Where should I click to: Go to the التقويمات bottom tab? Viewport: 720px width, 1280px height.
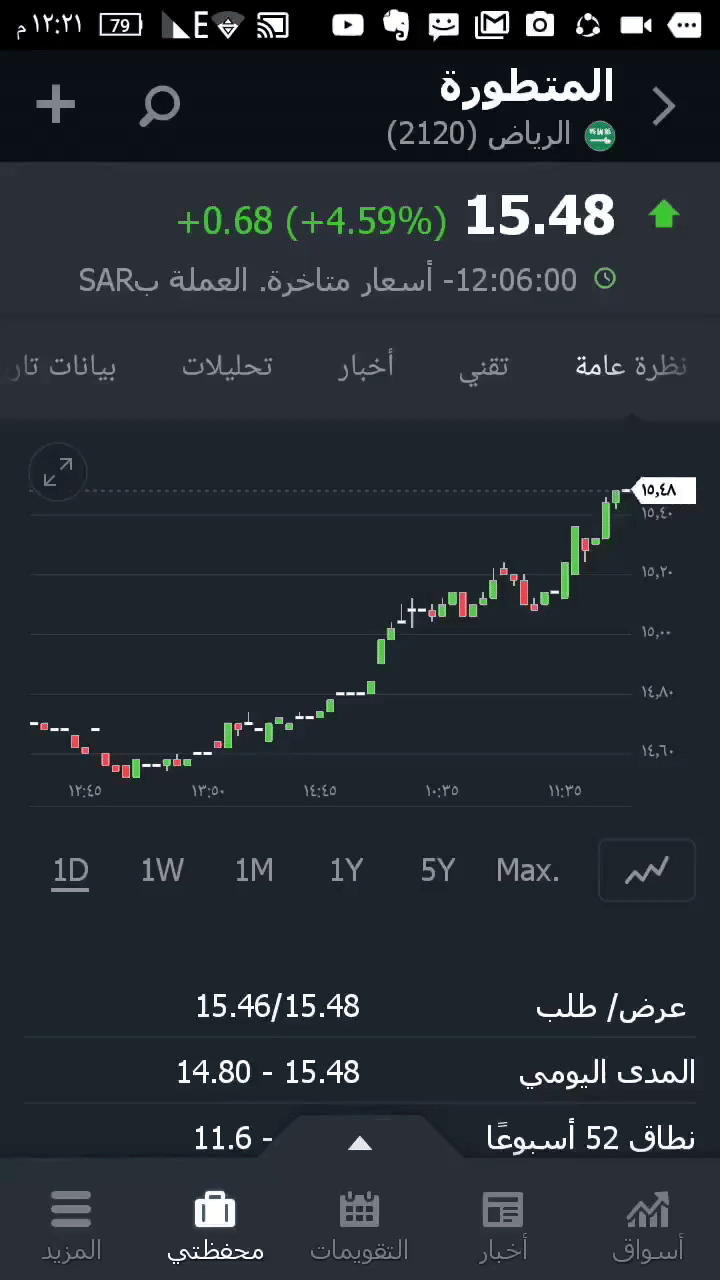(360, 1225)
